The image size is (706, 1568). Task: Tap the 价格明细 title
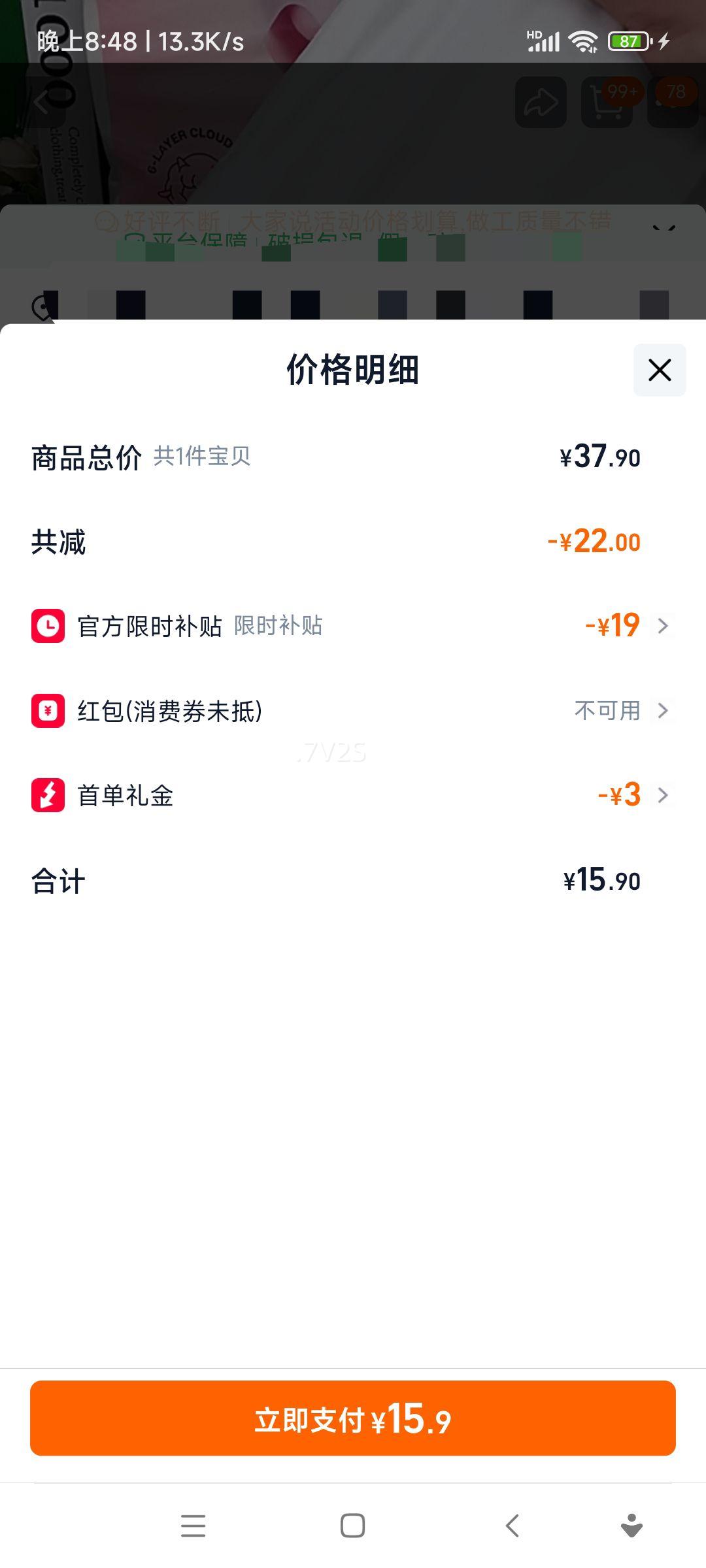(353, 370)
